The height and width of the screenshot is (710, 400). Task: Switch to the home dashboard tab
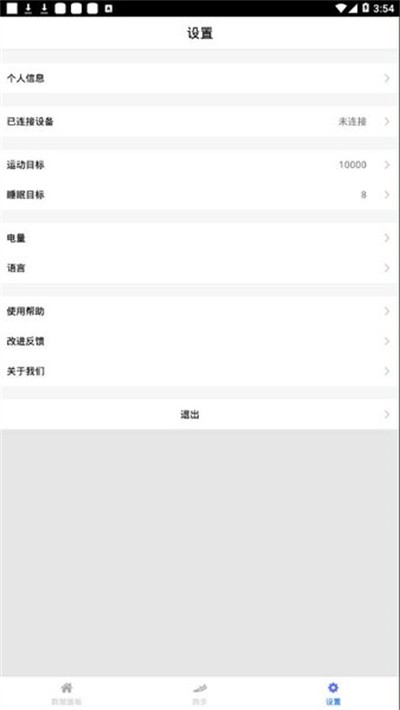[67, 693]
